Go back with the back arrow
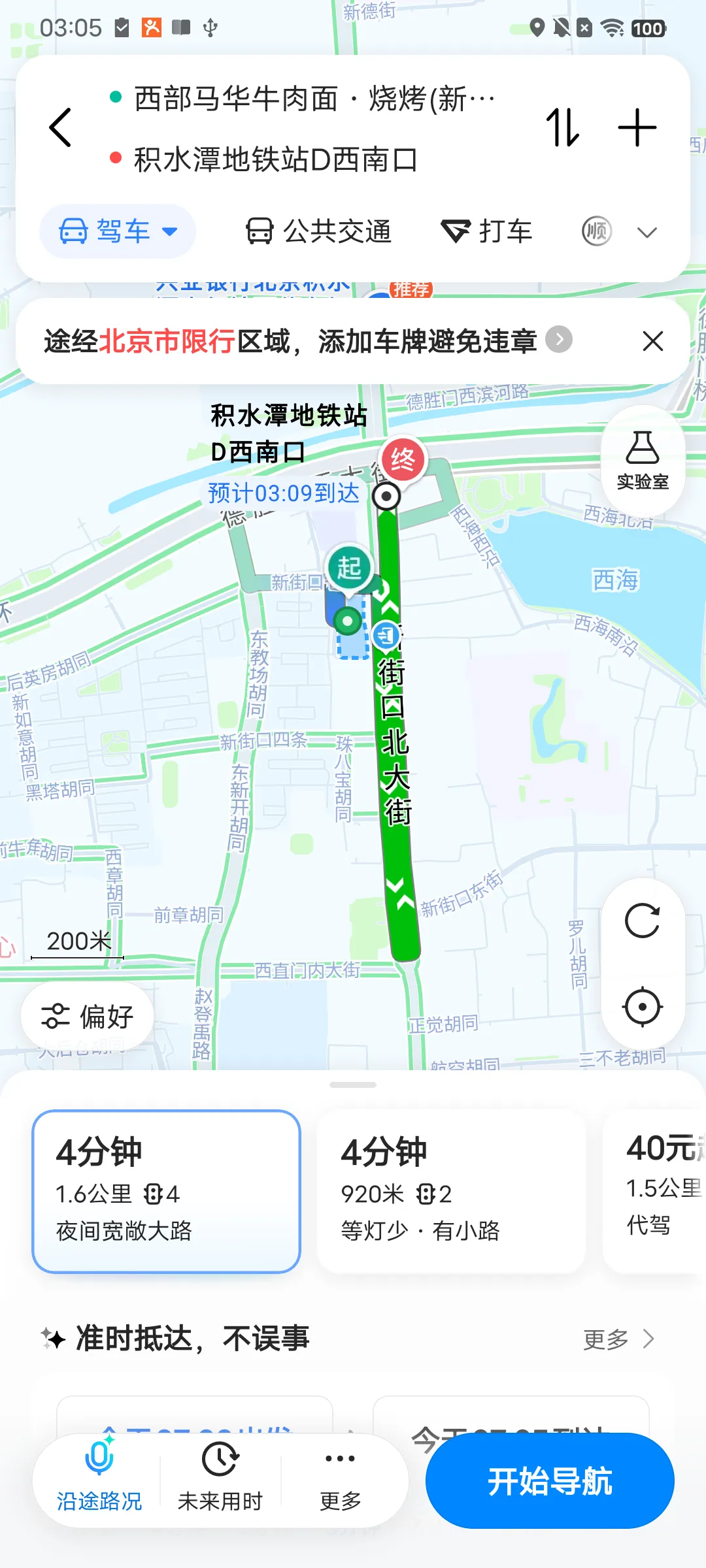Viewport: 706px width, 1568px height. click(60, 127)
